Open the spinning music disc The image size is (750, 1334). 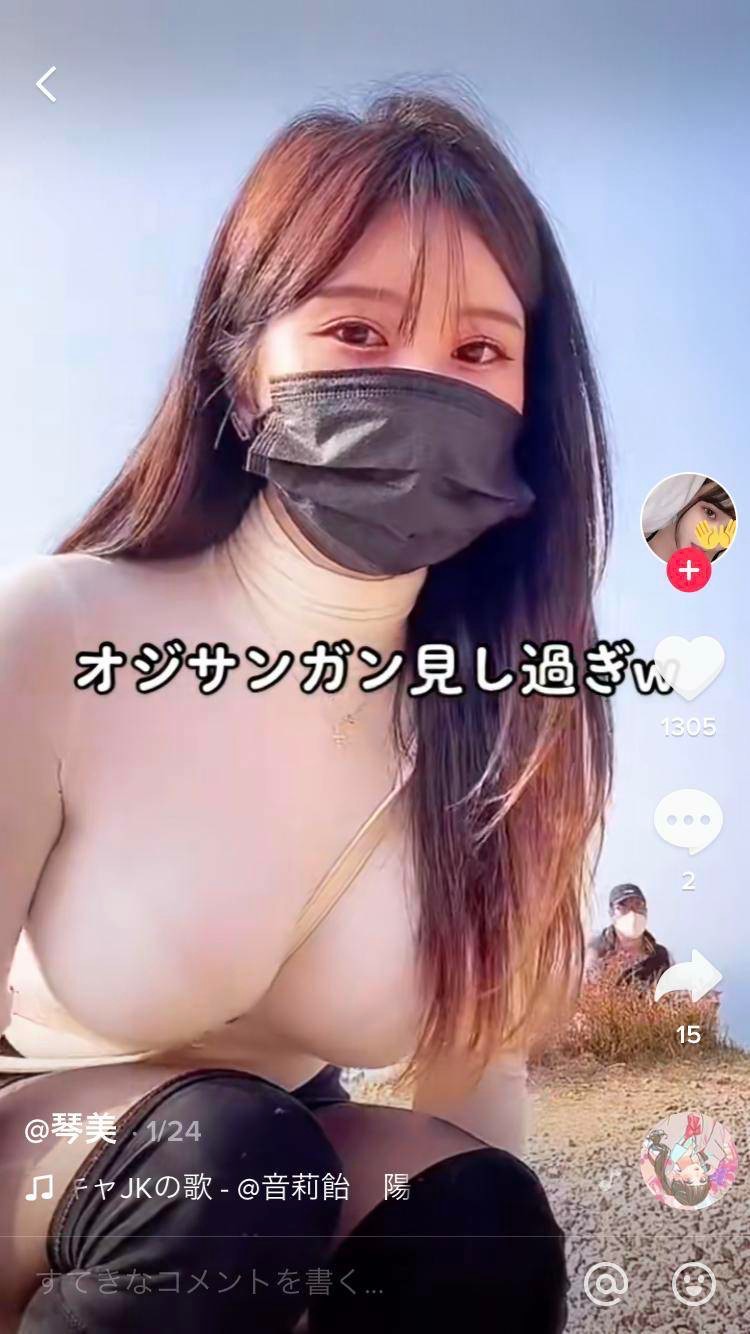pyautogui.click(x=688, y=1161)
